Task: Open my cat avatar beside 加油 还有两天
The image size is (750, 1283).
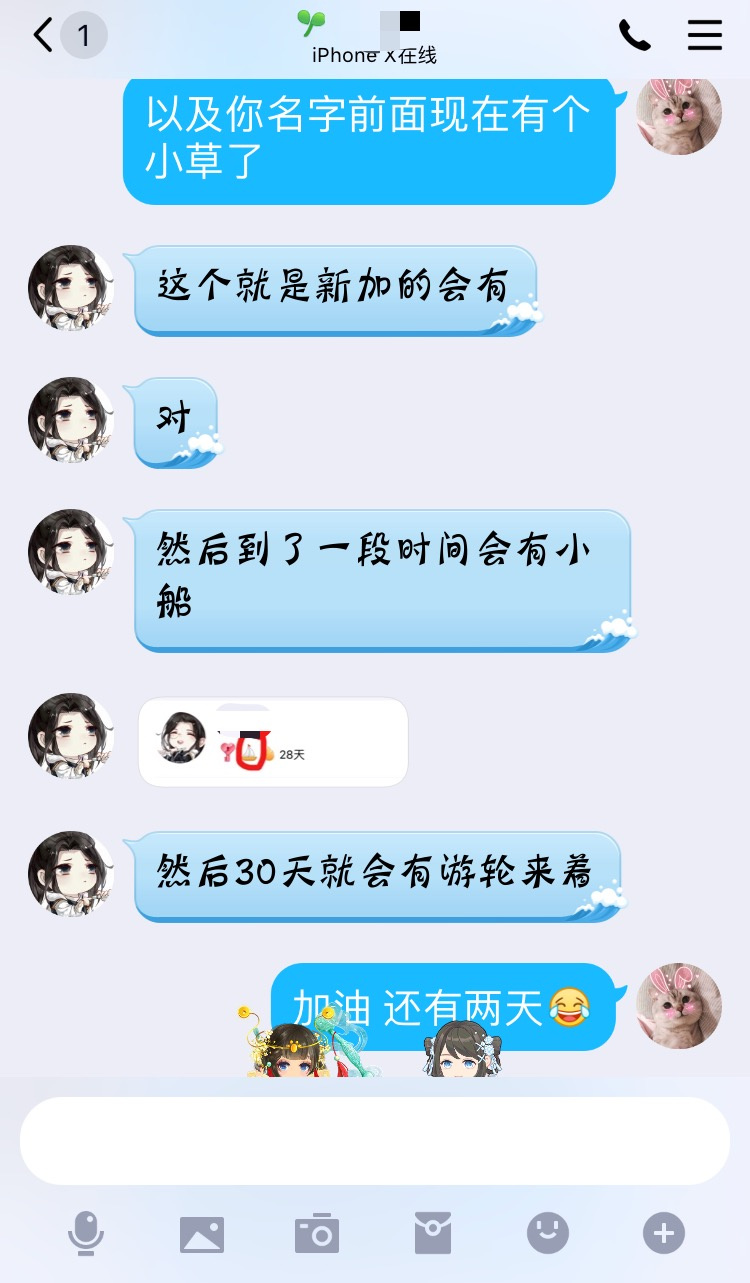Action: click(x=679, y=1005)
